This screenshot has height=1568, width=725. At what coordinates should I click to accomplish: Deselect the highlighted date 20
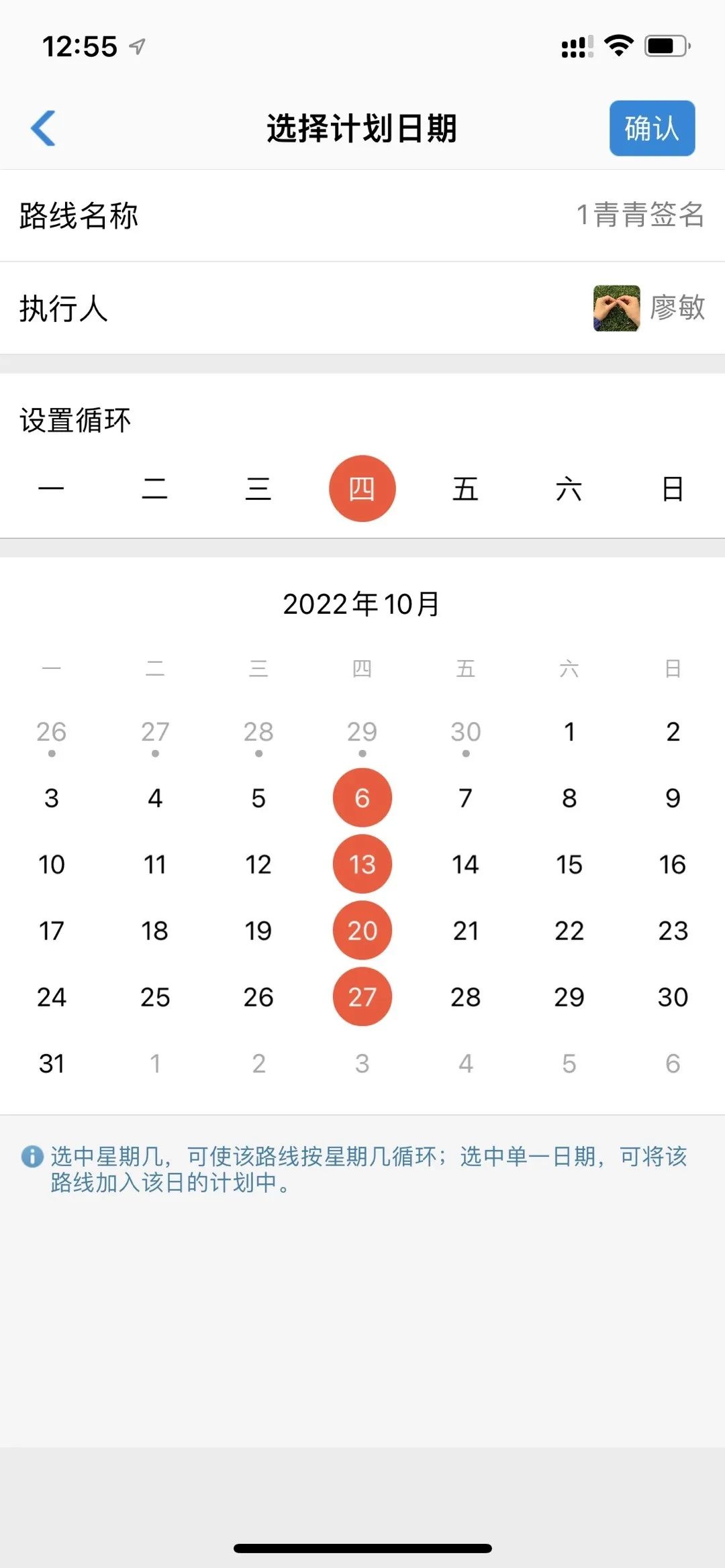pos(362,931)
